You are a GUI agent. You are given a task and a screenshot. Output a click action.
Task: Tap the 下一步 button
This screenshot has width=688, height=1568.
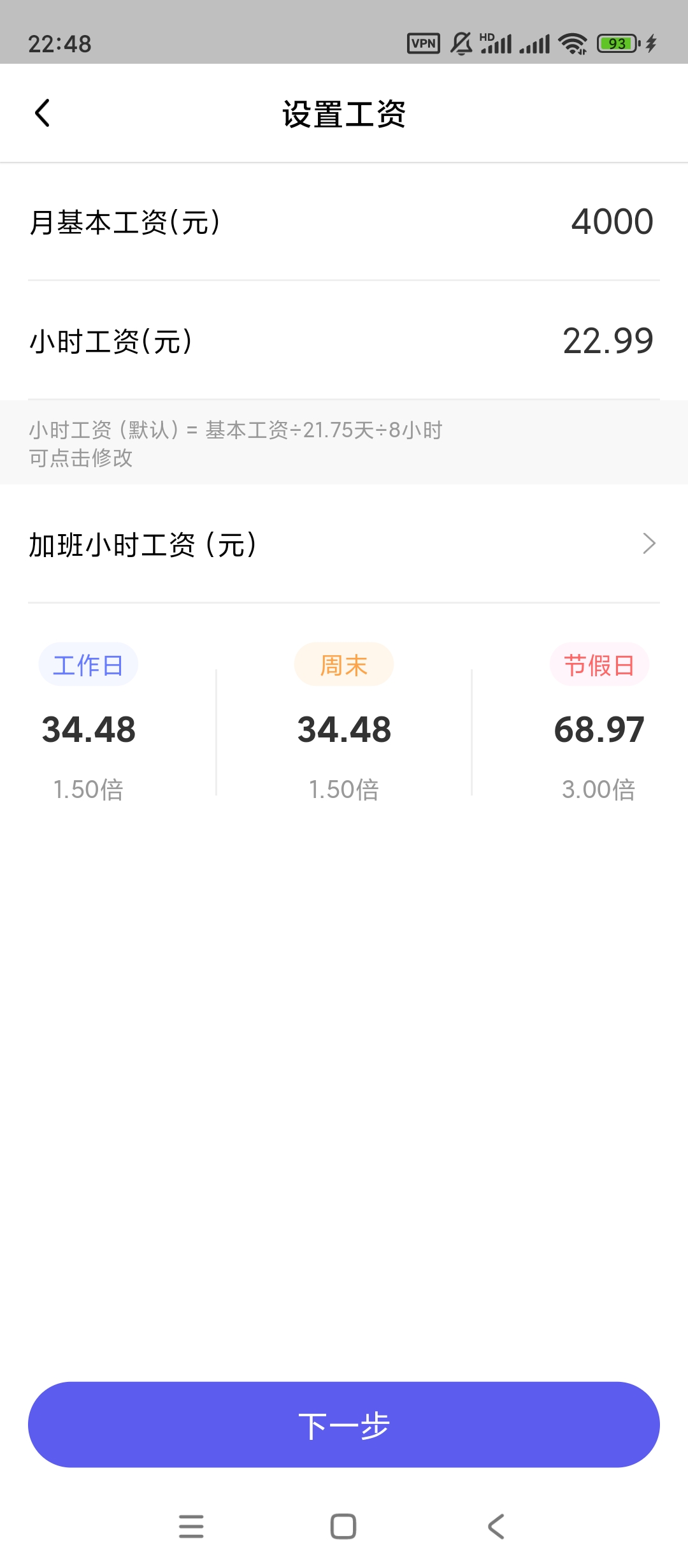click(344, 1425)
